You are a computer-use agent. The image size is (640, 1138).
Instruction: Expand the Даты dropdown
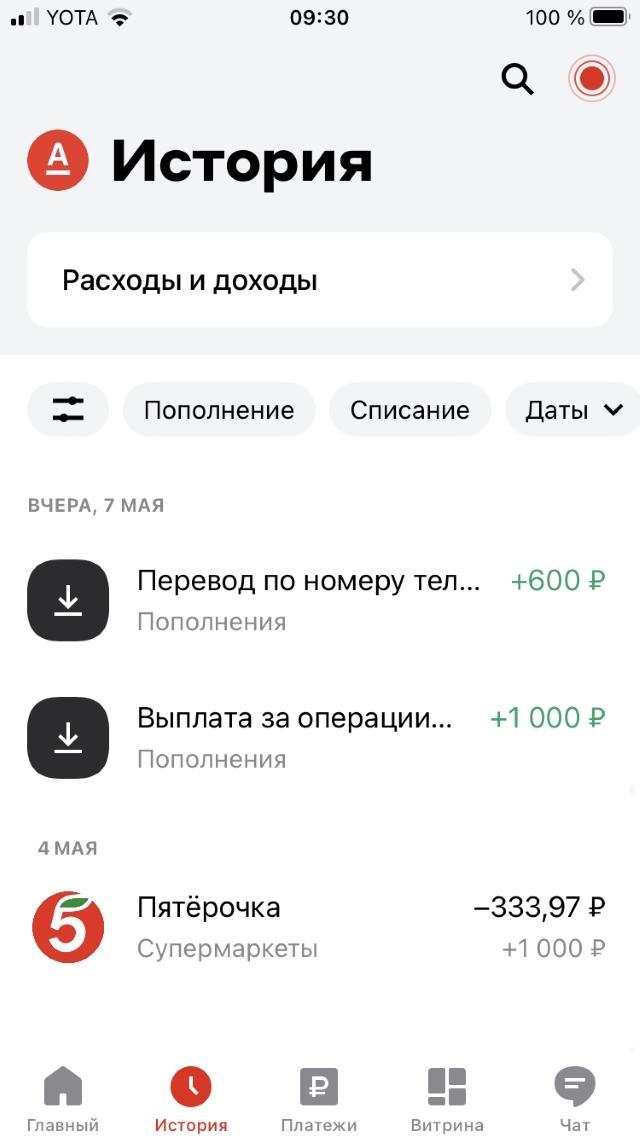coord(573,410)
